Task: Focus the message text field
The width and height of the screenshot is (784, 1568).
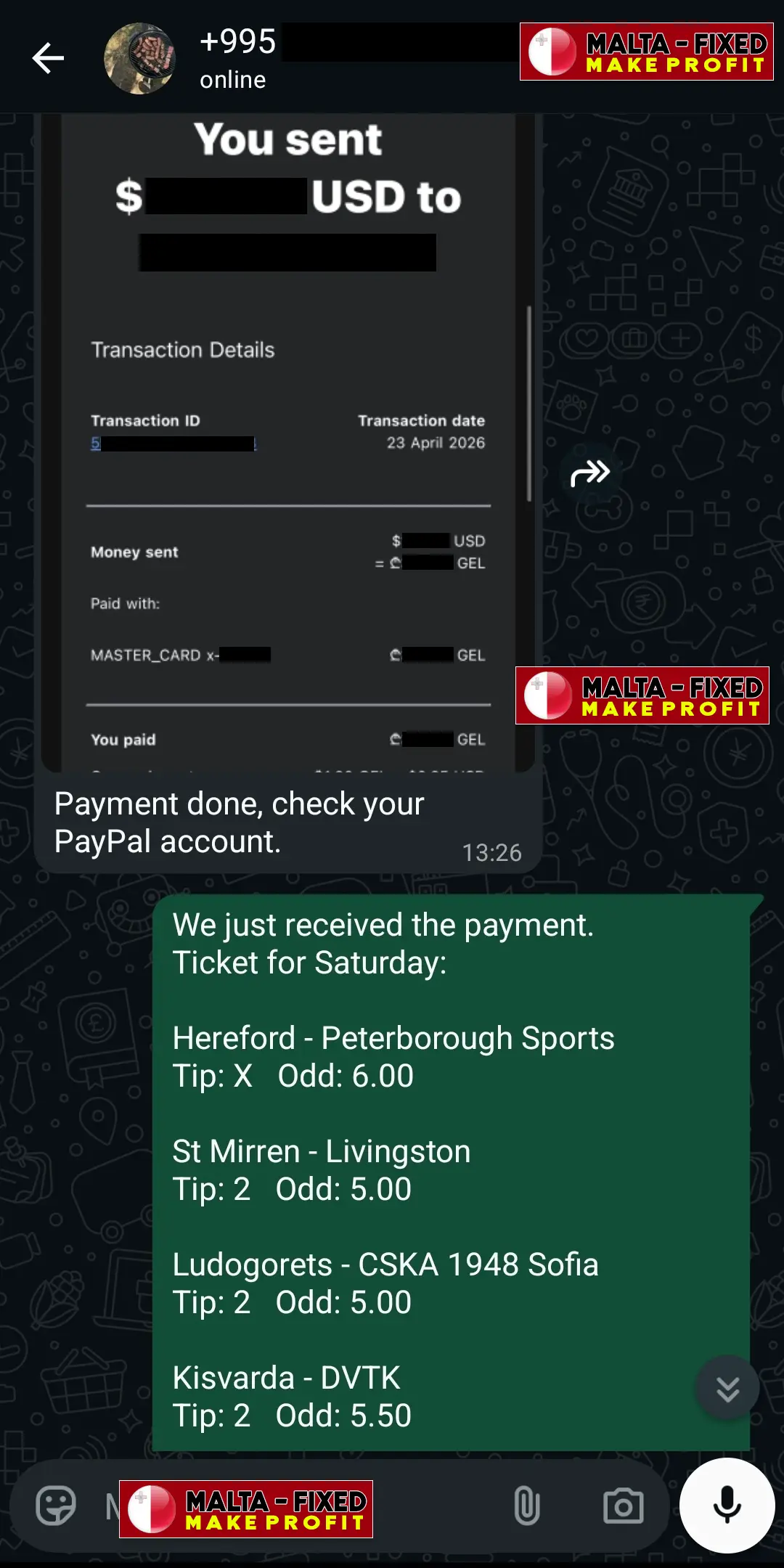Action: pyautogui.click(x=436, y=1506)
